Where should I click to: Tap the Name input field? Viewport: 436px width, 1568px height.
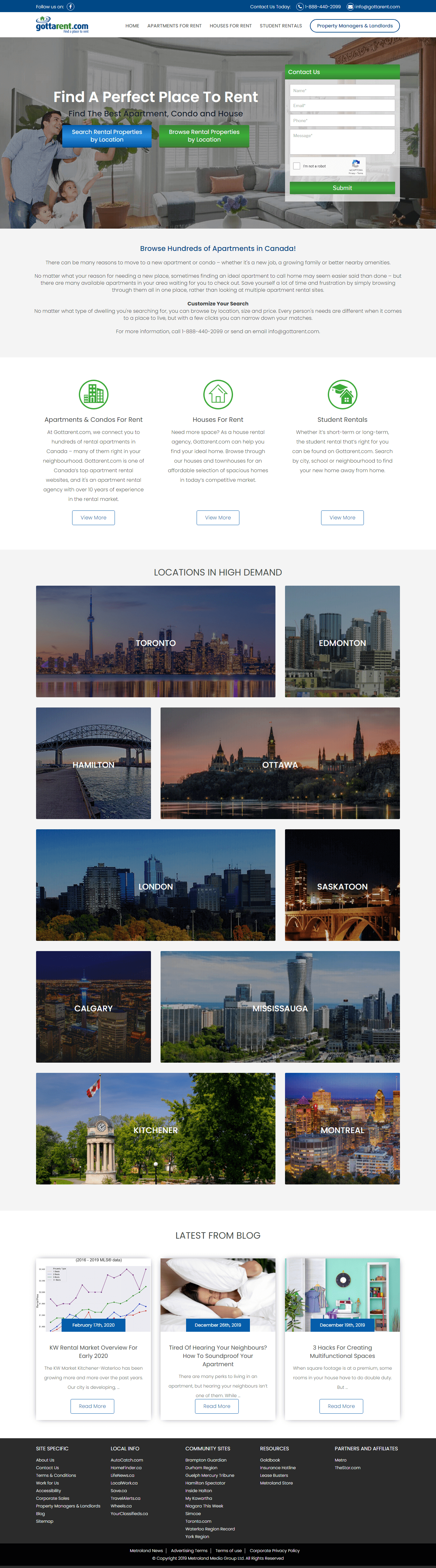coord(342,91)
